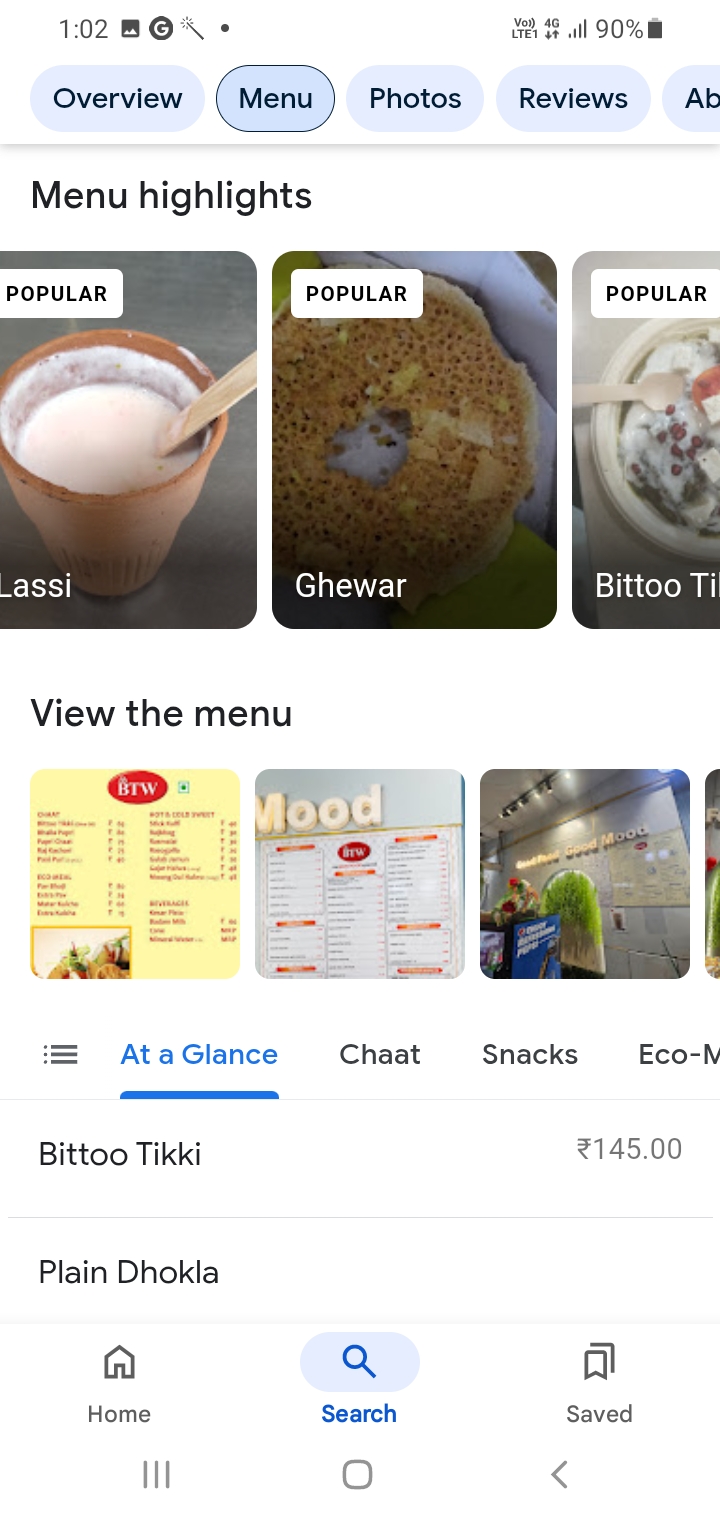Open the Saved tab
Viewport: 720px width, 1520px height.
(599, 1383)
